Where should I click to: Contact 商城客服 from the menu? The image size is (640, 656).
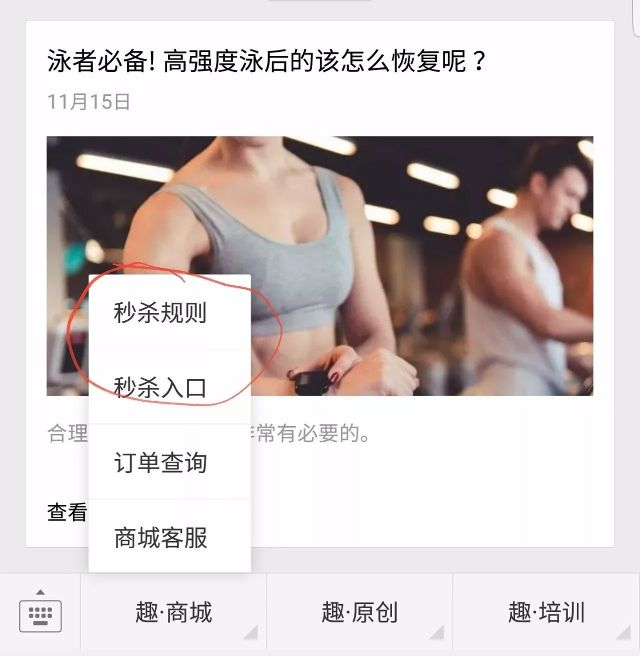tap(161, 537)
